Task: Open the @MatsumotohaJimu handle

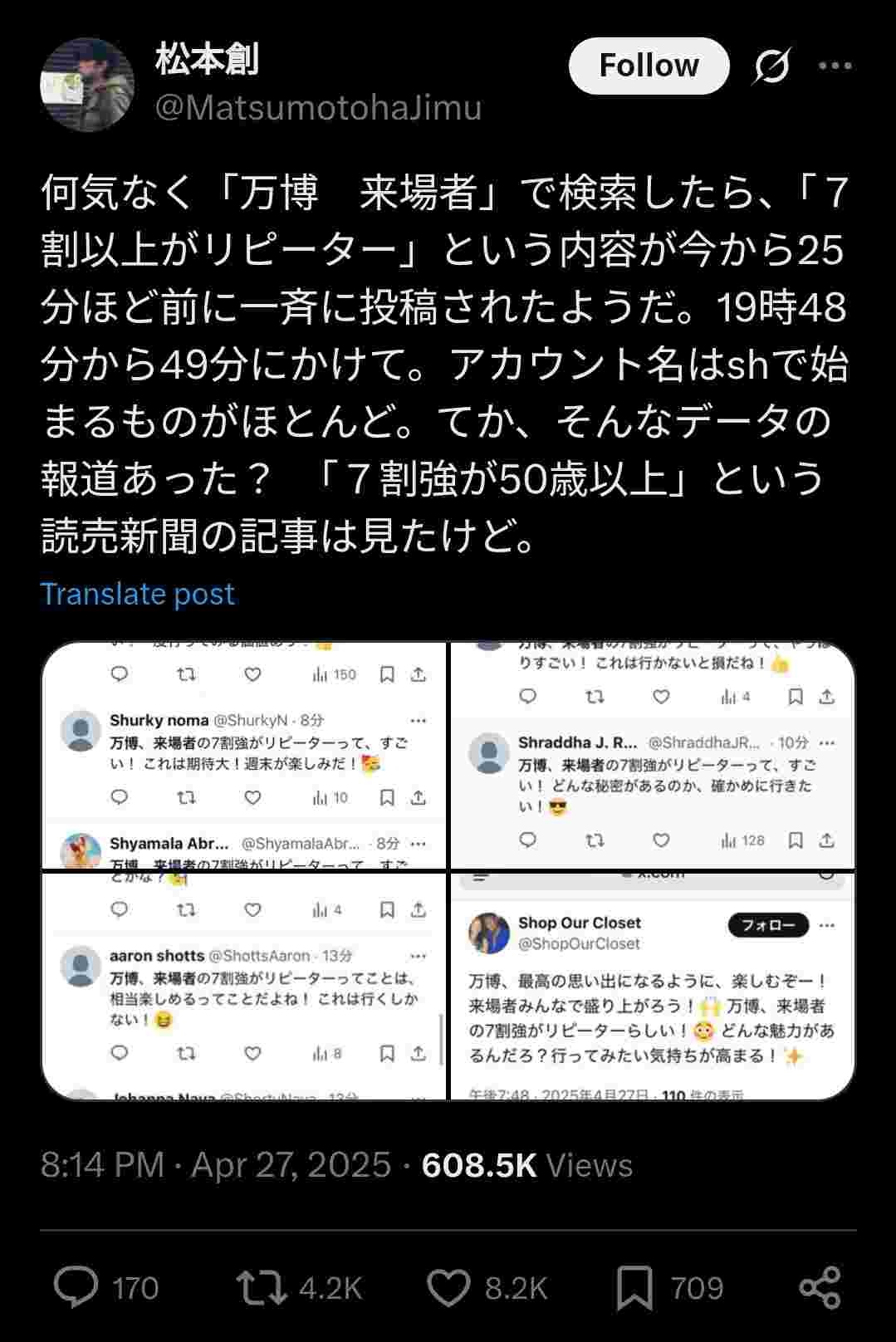Action: point(318,108)
